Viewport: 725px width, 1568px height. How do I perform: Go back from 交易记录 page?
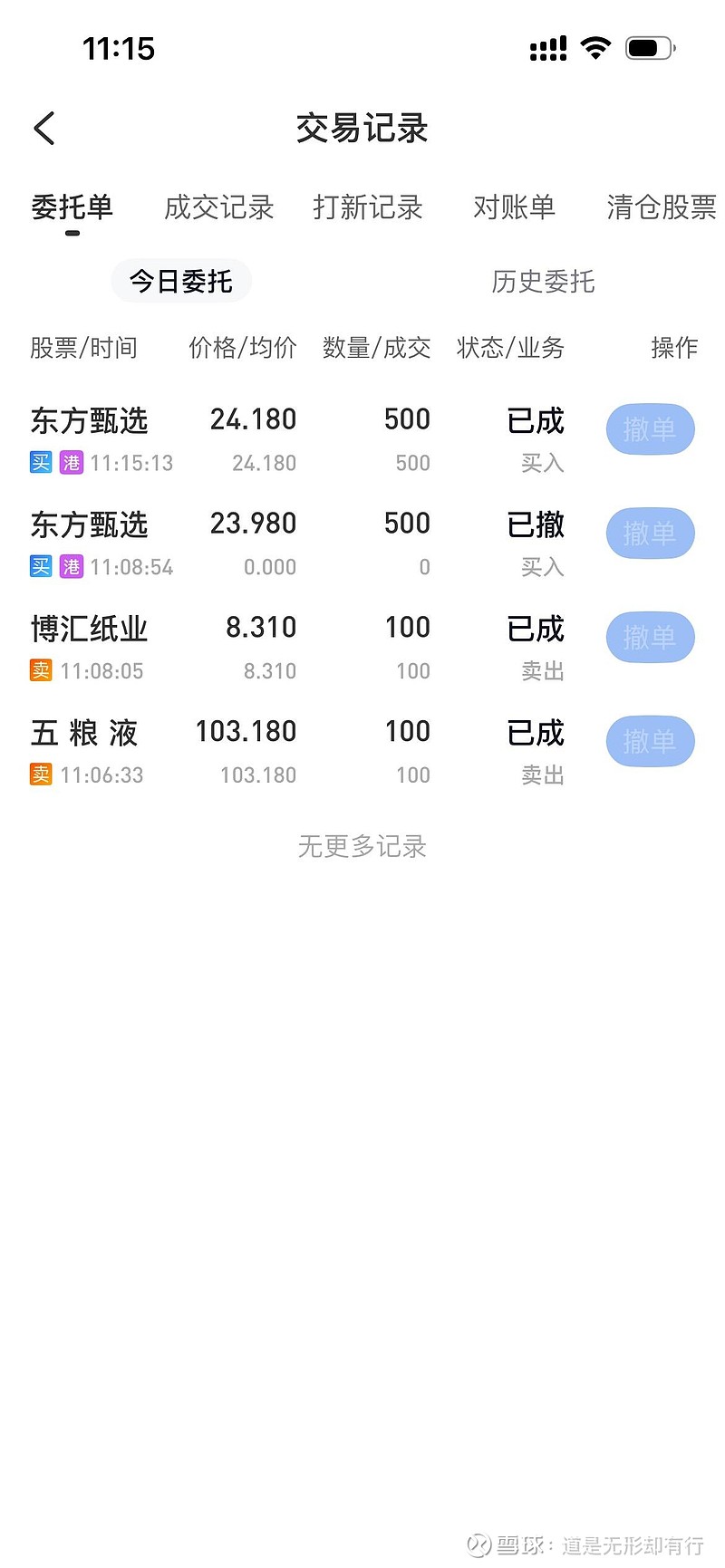click(44, 129)
